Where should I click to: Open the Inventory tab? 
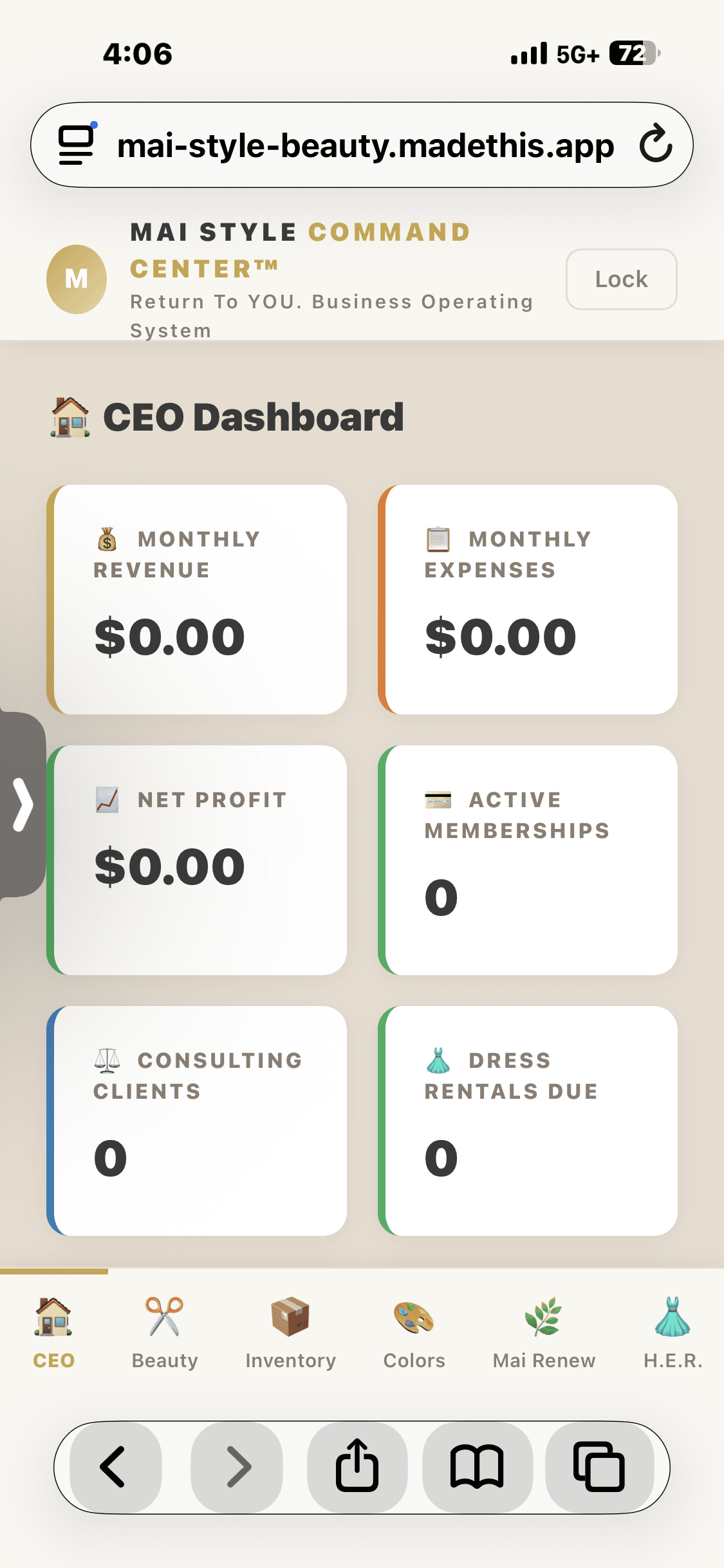(x=290, y=1334)
